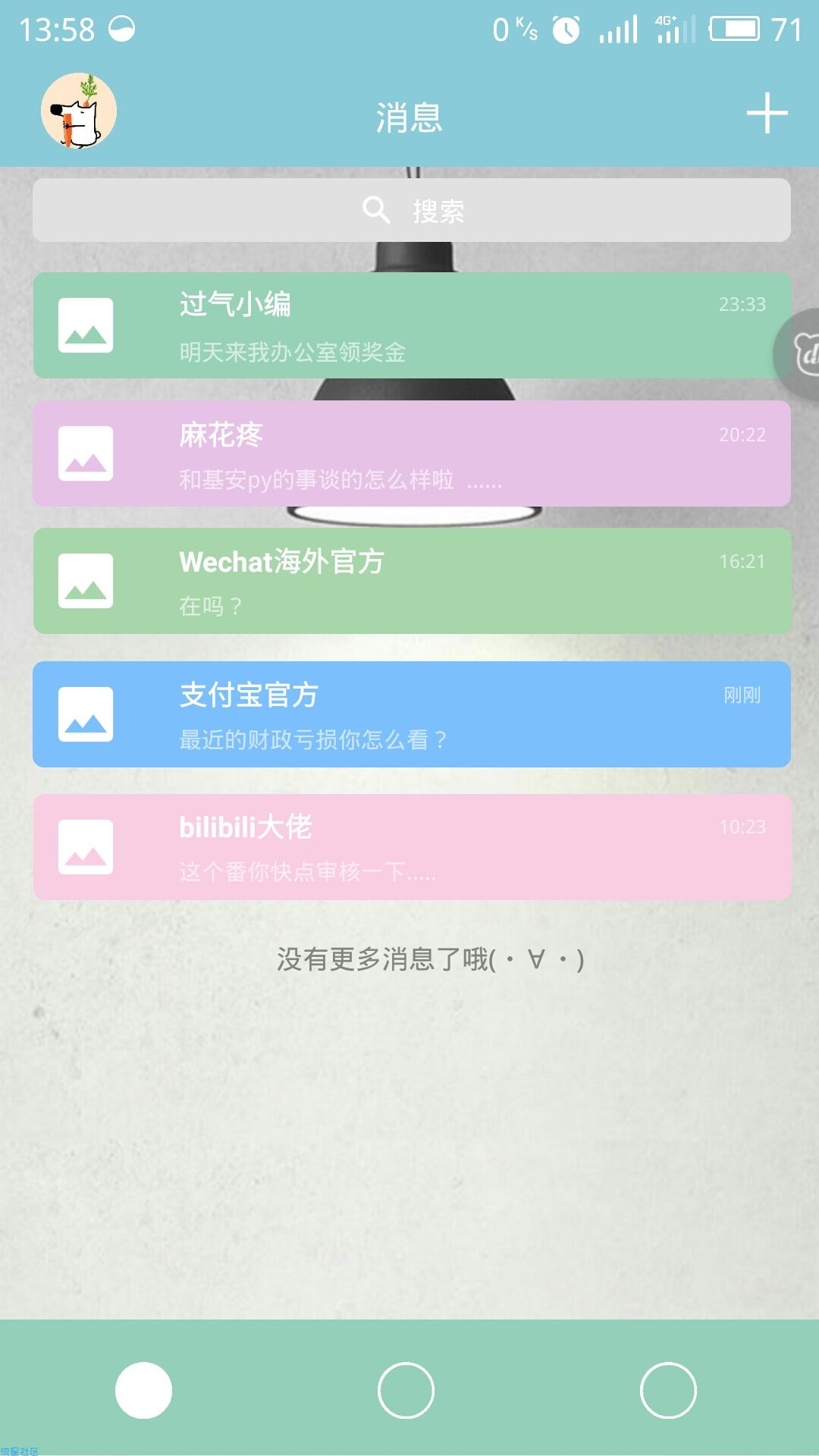The width and height of the screenshot is (819, 1456).
Task: Open the chat from 支付宝官方
Action: click(x=411, y=714)
